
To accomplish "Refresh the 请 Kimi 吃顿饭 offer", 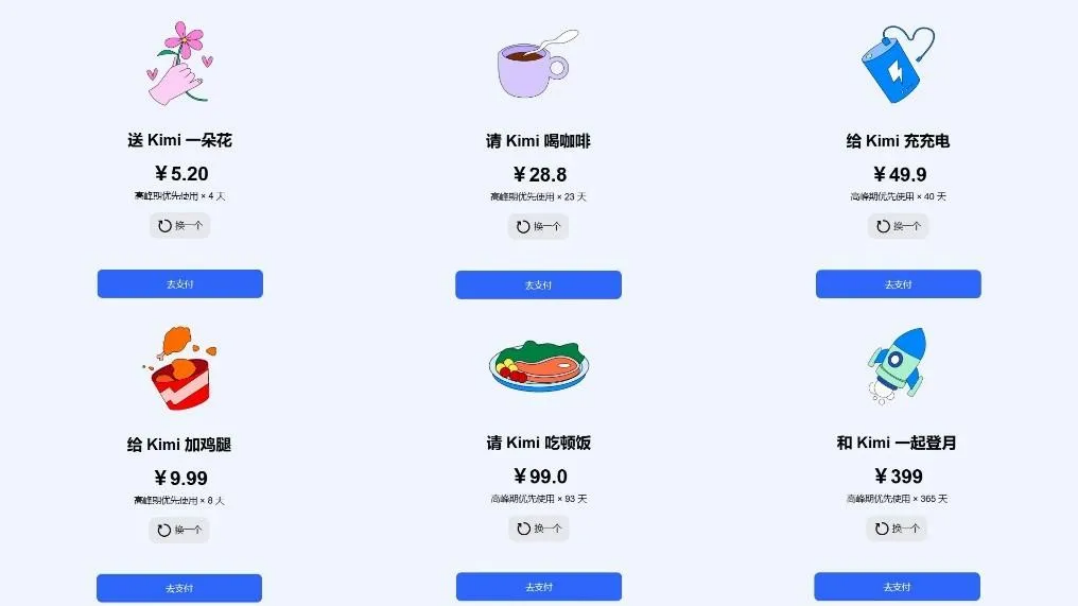I will (x=538, y=529).
